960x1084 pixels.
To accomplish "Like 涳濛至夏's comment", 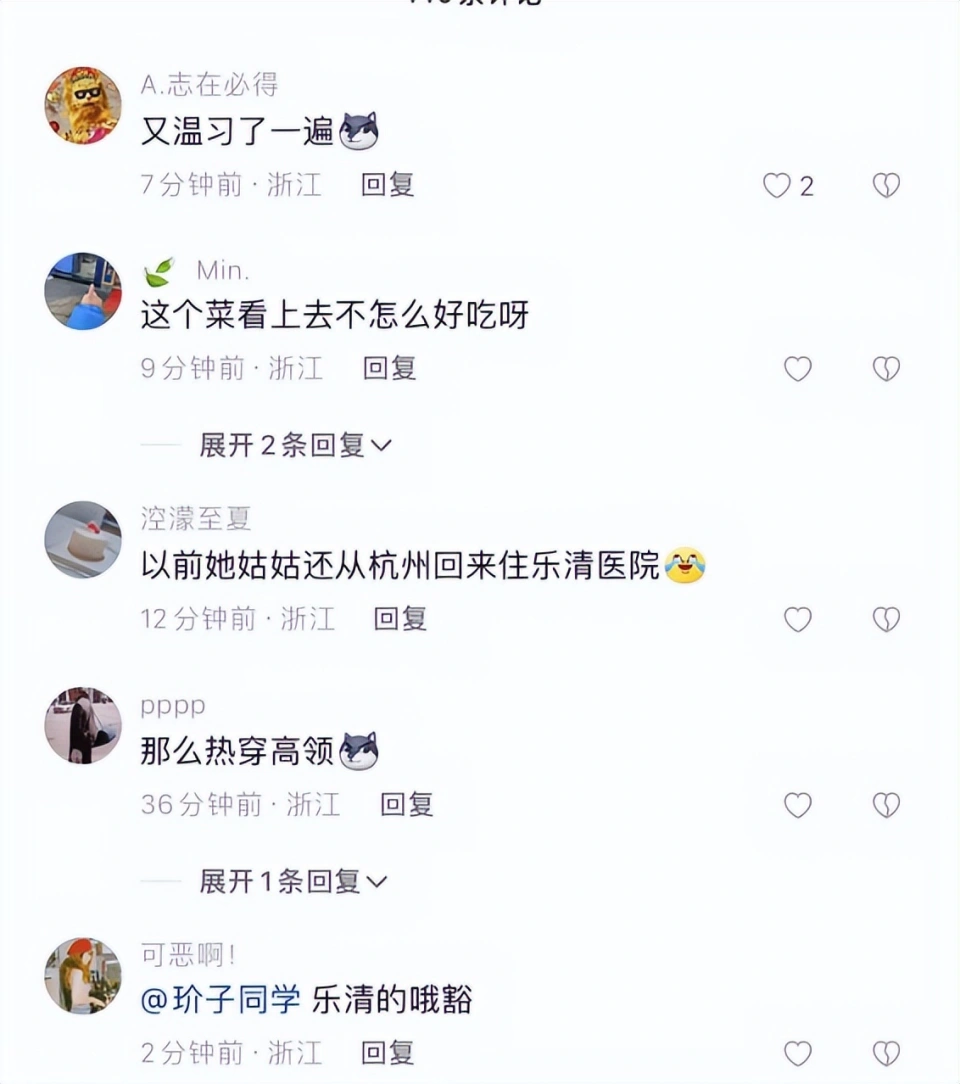I will (x=797, y=620).
